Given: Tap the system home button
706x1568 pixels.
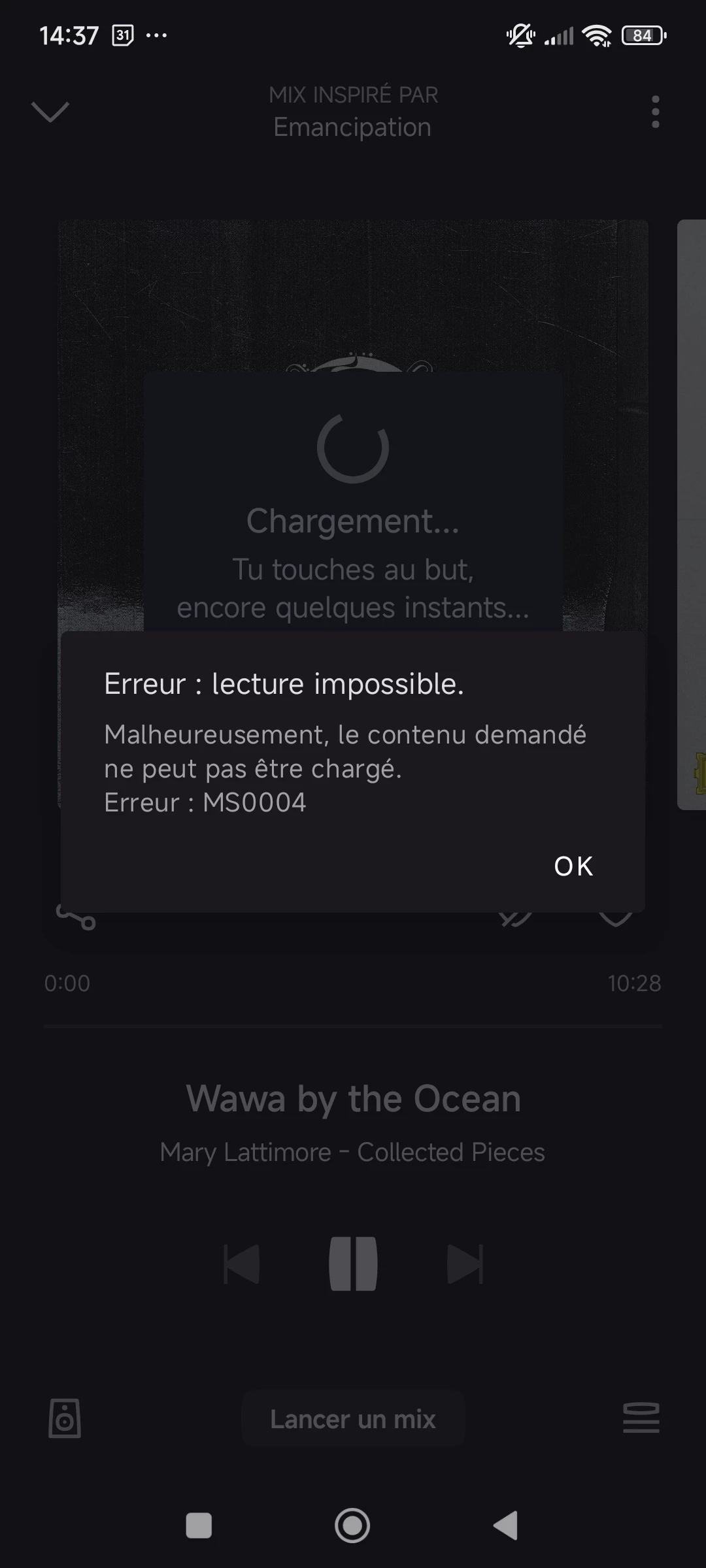Looking at the screenshot, I should tap(352, 1526).
